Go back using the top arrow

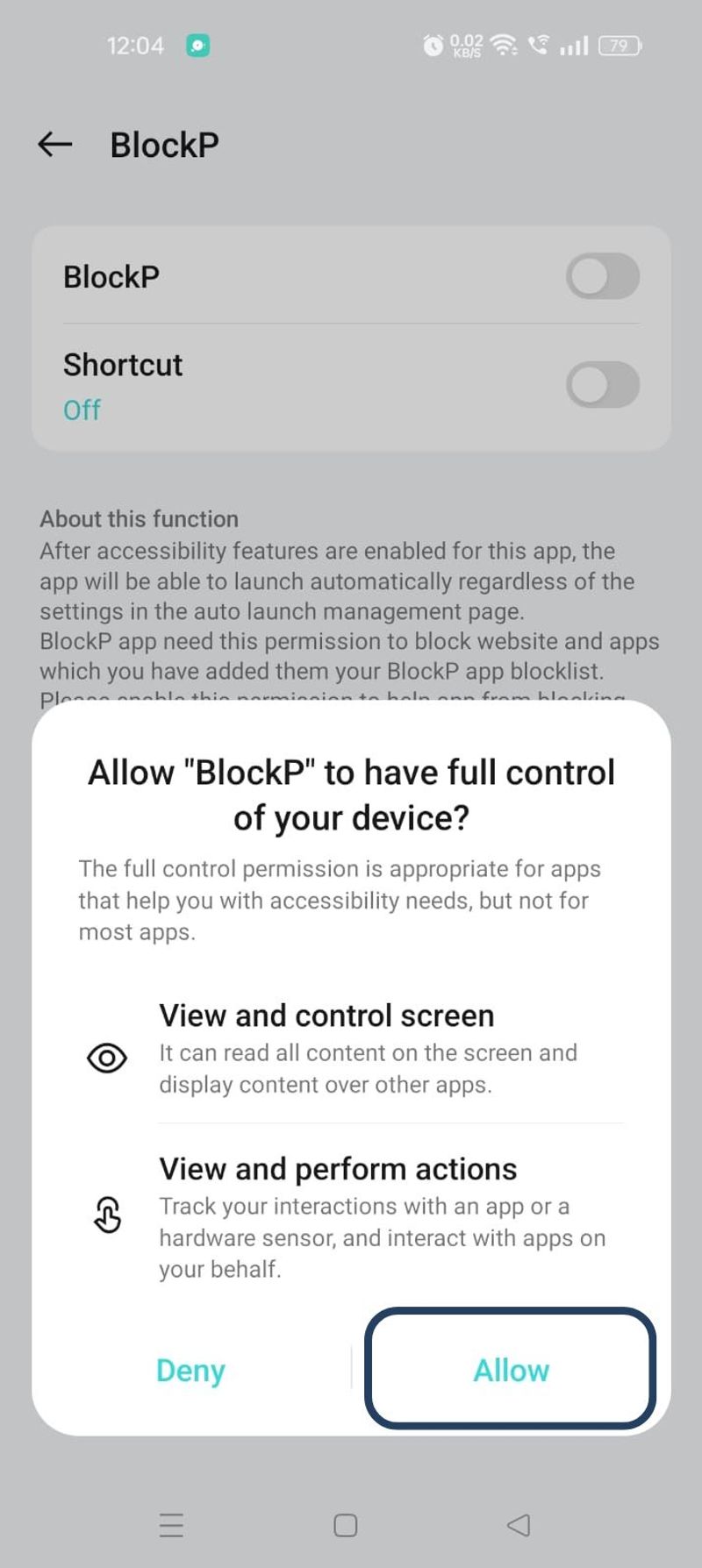55,144
